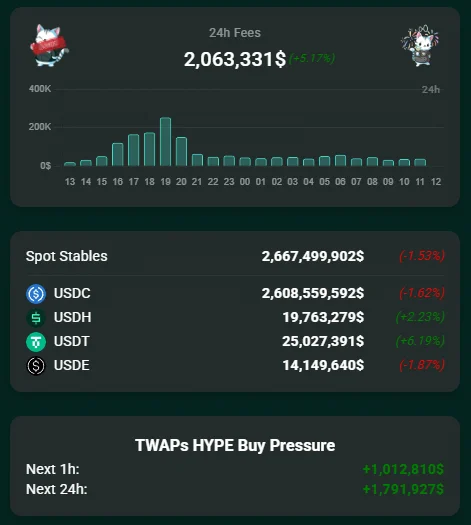The image size is (471, 525).
Task: Toggle the 24h timeframe on fees chart
Action: [x=430, y=90]
